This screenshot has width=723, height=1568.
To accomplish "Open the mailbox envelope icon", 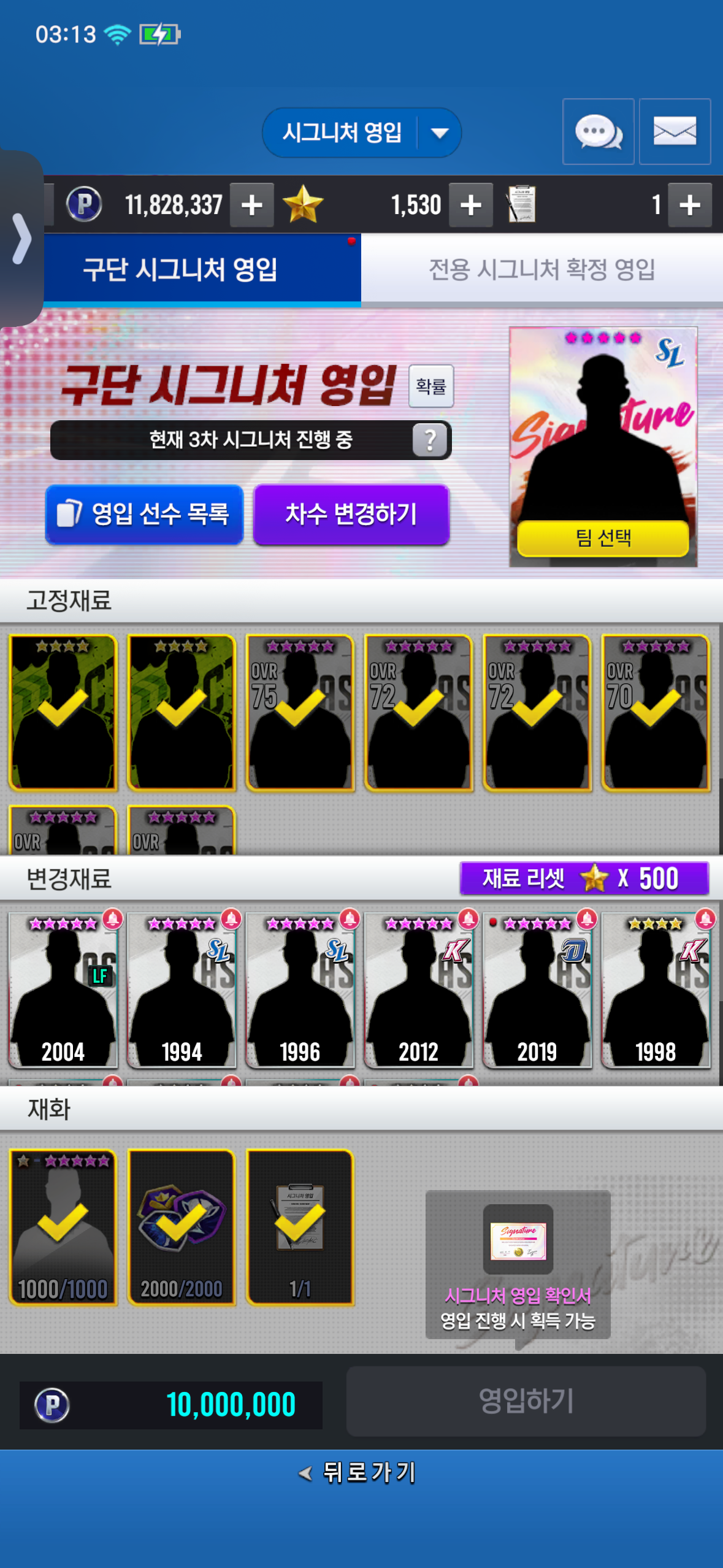I will click(x=675, y=132).
